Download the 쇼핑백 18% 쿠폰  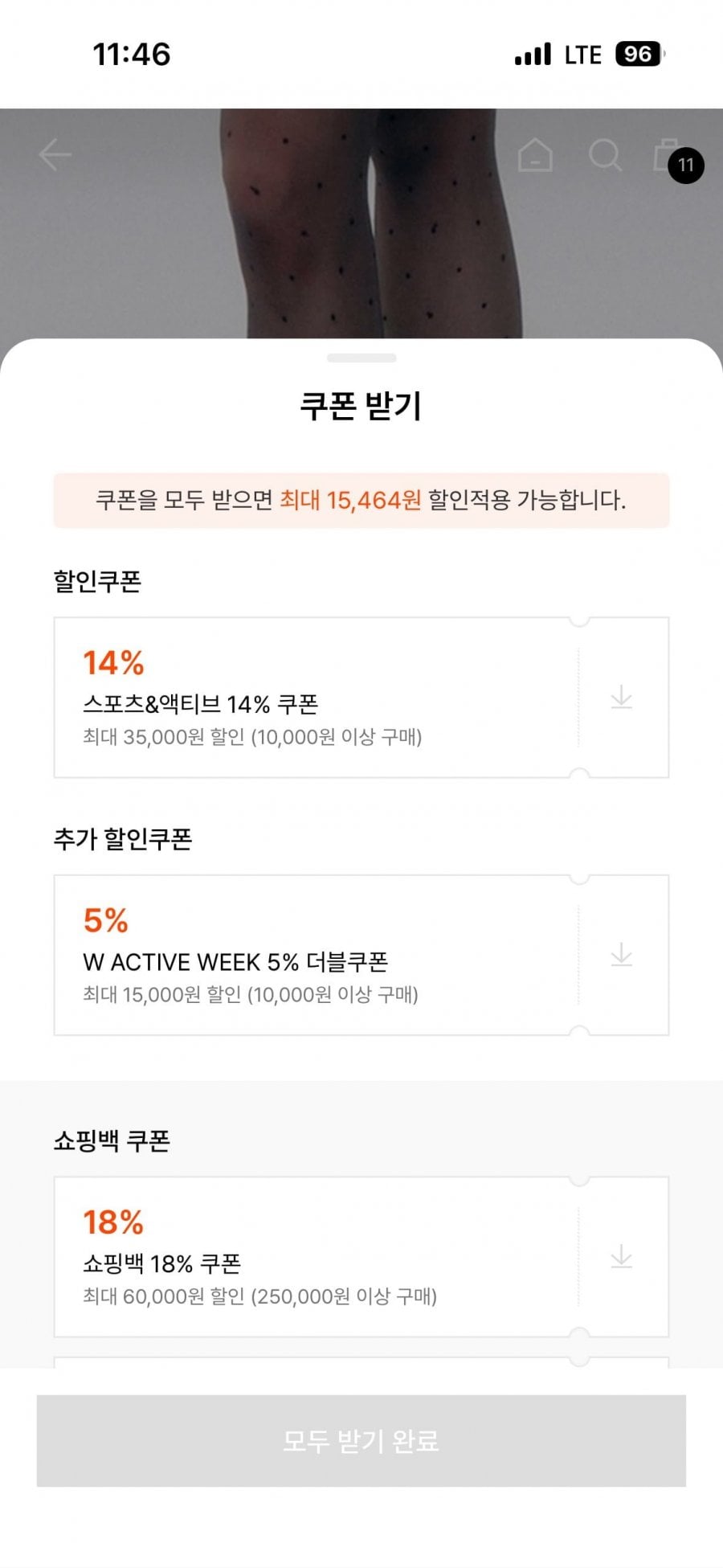[x=621, y=1256]
